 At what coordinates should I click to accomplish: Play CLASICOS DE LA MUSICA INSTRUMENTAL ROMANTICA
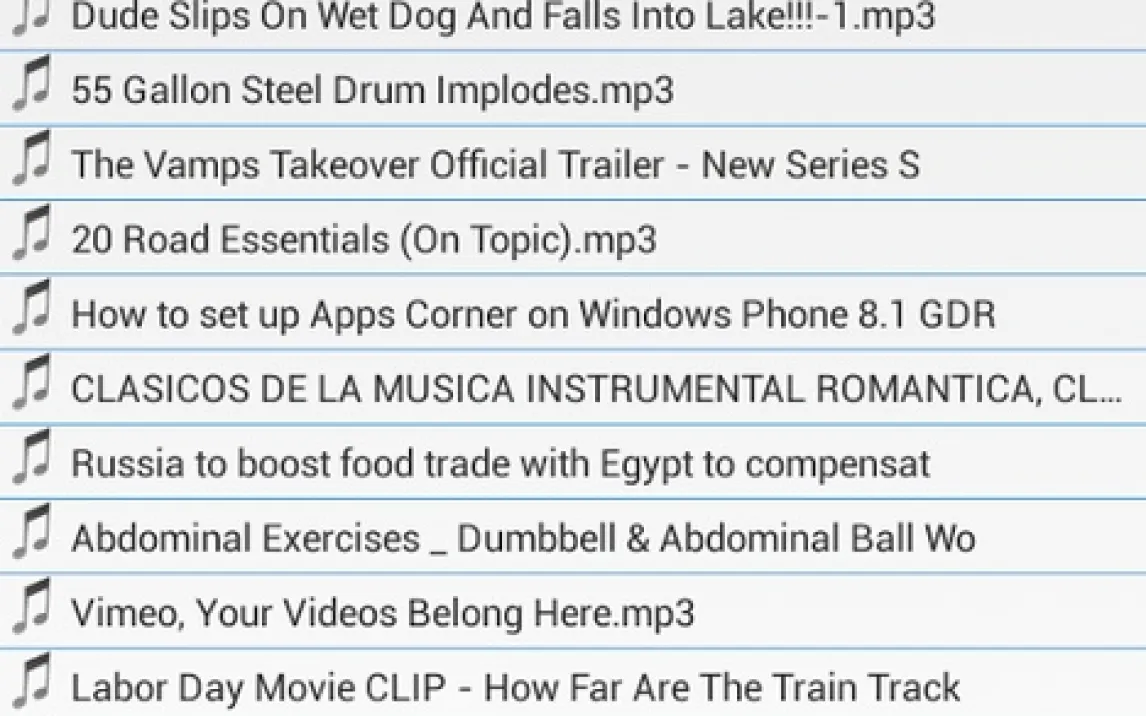(x=596, y=389)
